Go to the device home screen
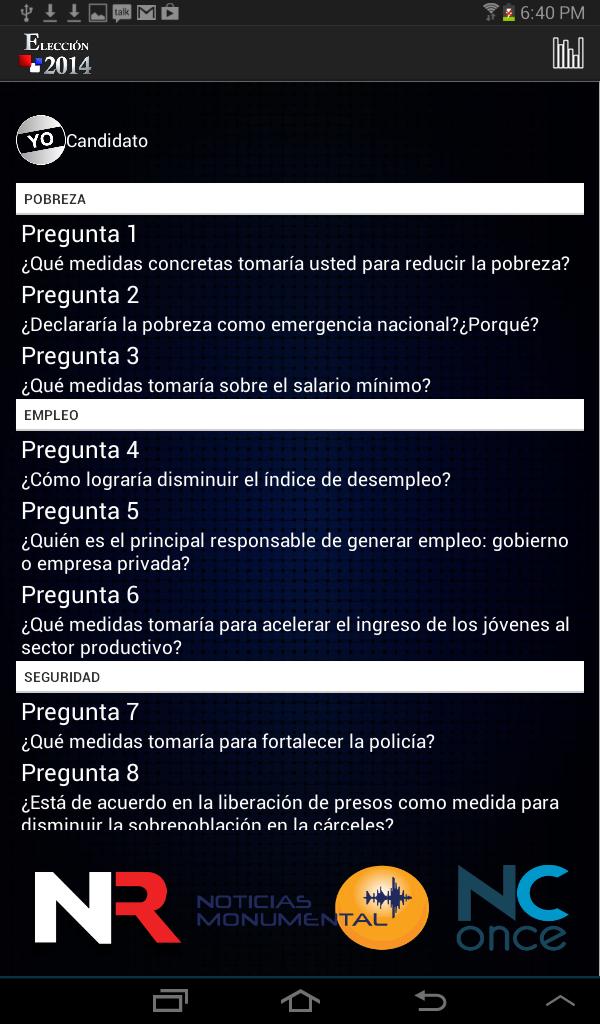600x1024 pixels. point(300,1000)
